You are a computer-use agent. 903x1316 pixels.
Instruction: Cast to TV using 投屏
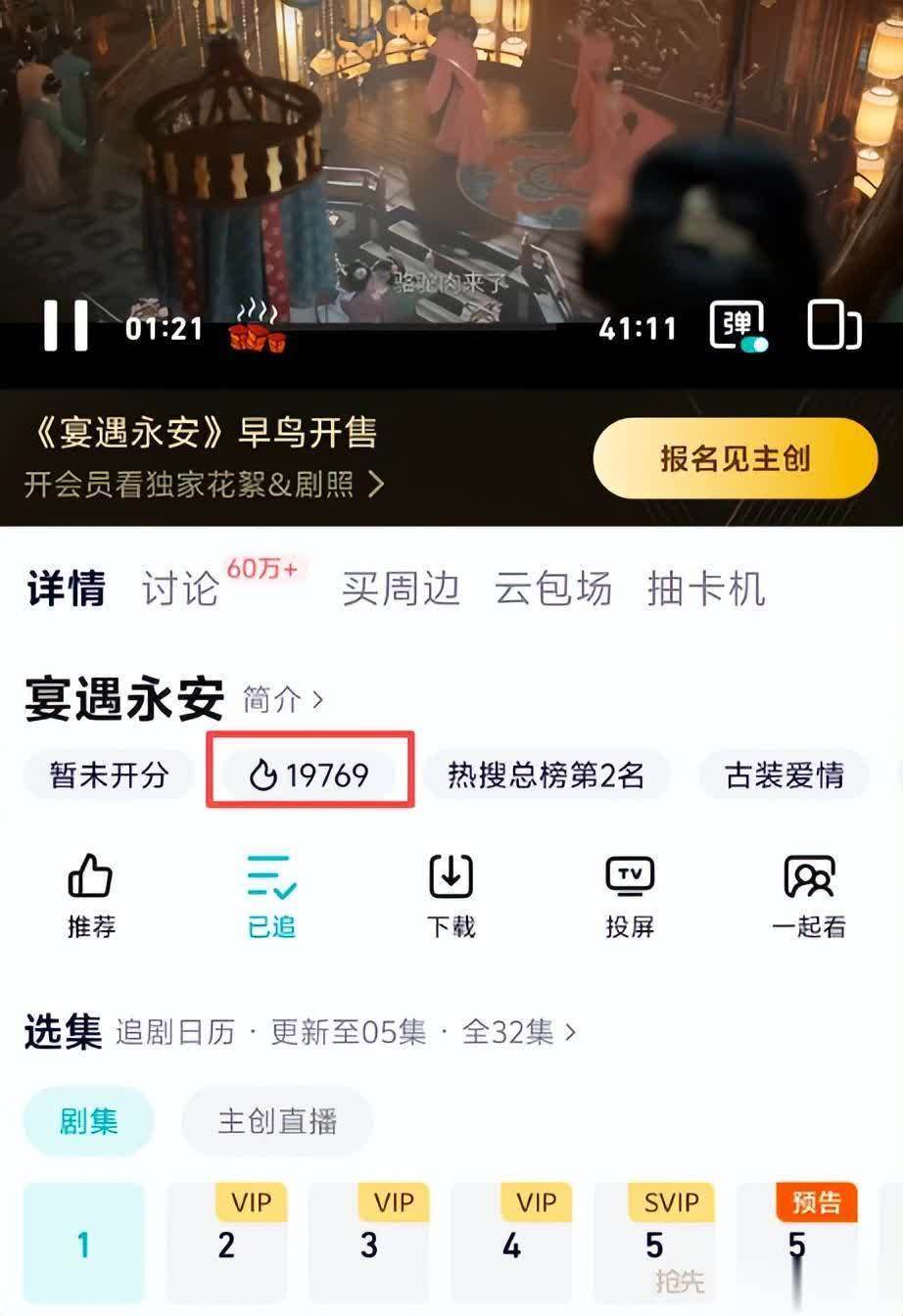630,896
